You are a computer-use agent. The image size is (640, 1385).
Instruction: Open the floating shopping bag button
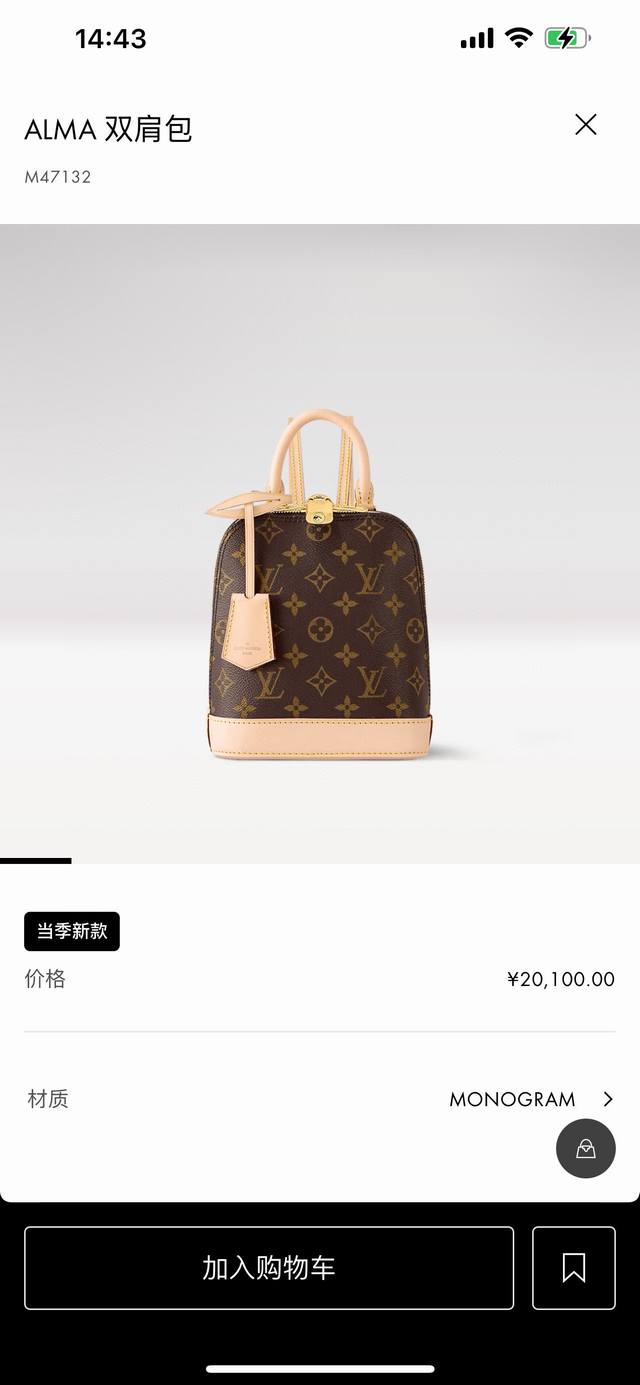(586, 1148)
